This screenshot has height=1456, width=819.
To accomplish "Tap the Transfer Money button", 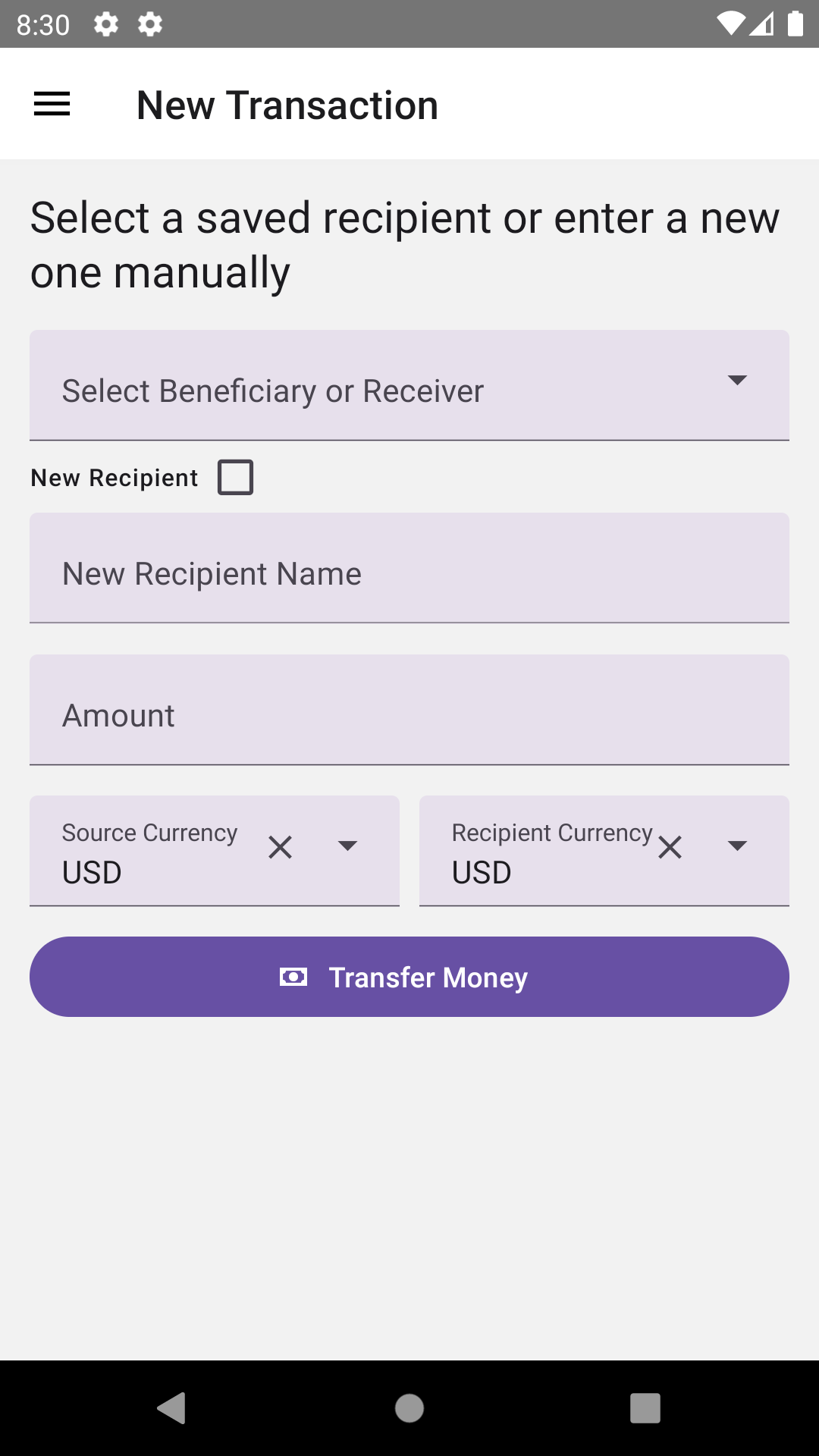I will click(409, 977).
